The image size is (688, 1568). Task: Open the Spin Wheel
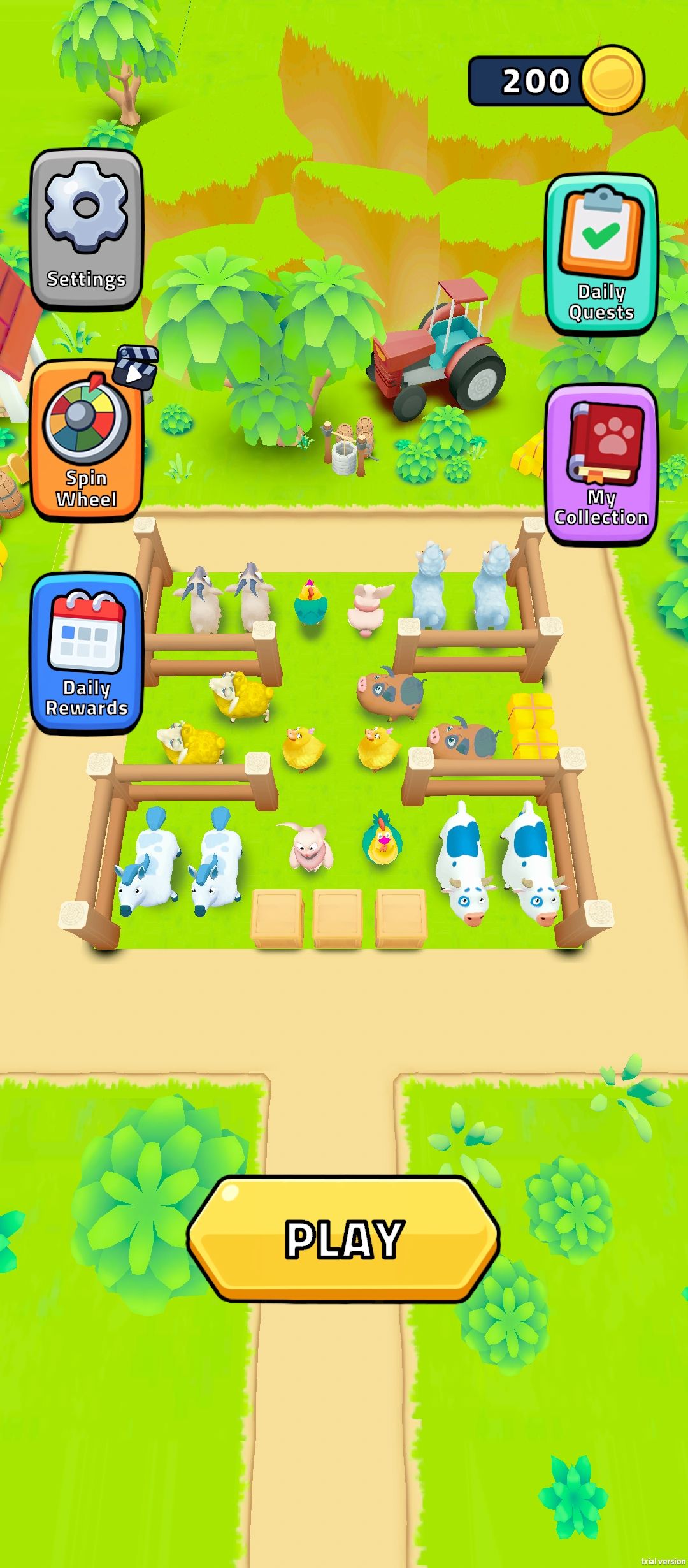point(86,440)
